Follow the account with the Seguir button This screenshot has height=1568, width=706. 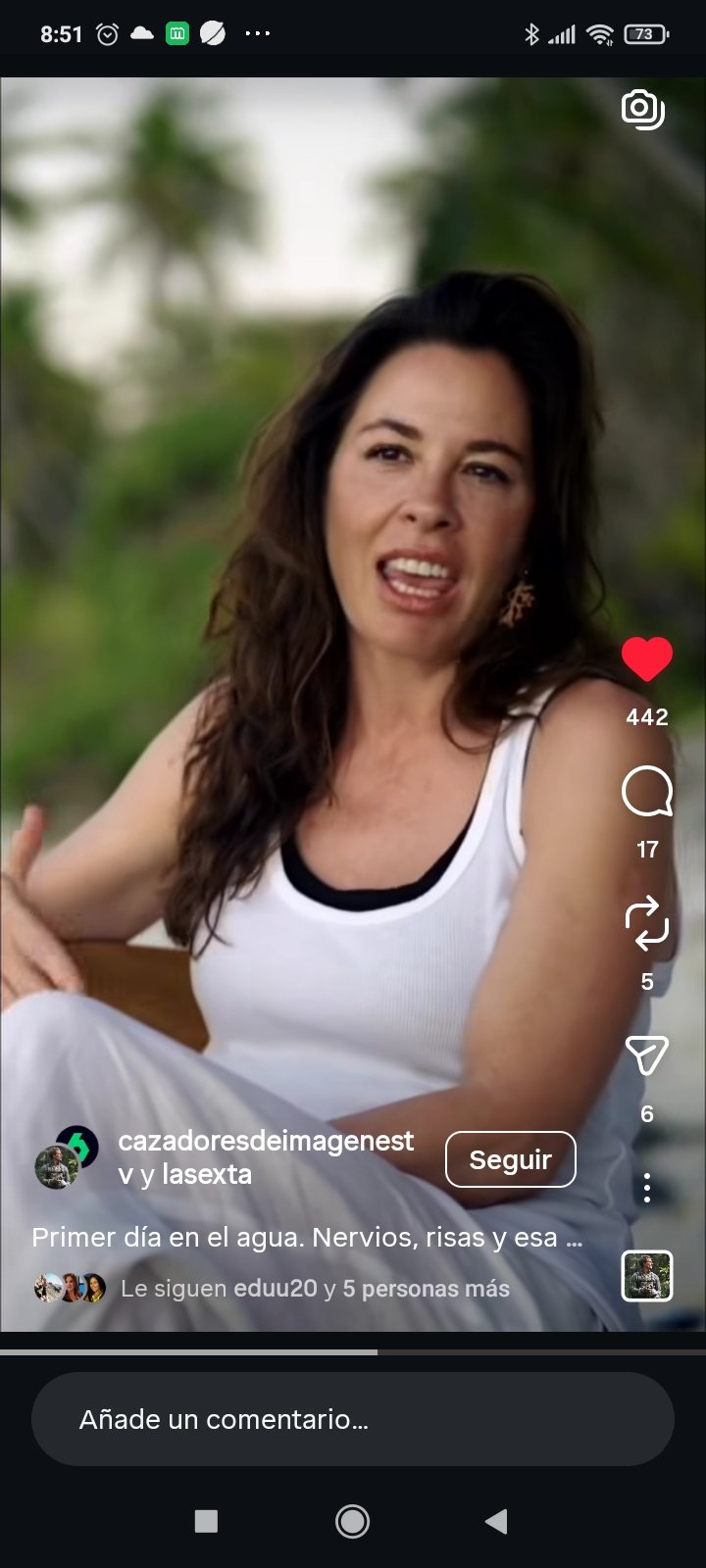510,1159
